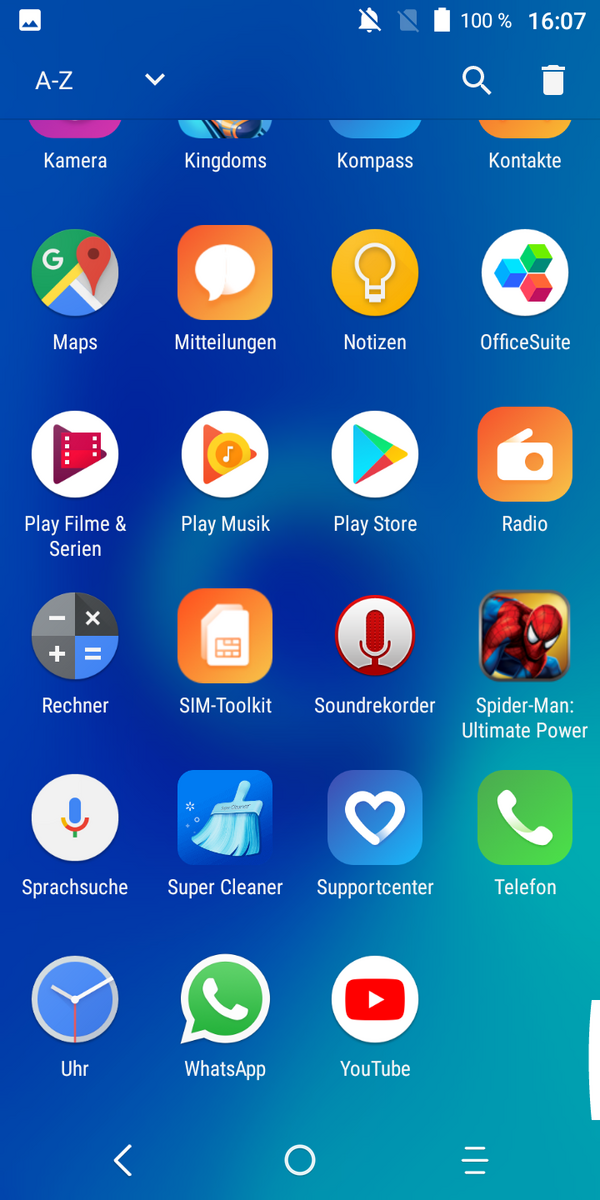Open the YouTube app
Screen dimensions: 600x1200
[375, 999]
